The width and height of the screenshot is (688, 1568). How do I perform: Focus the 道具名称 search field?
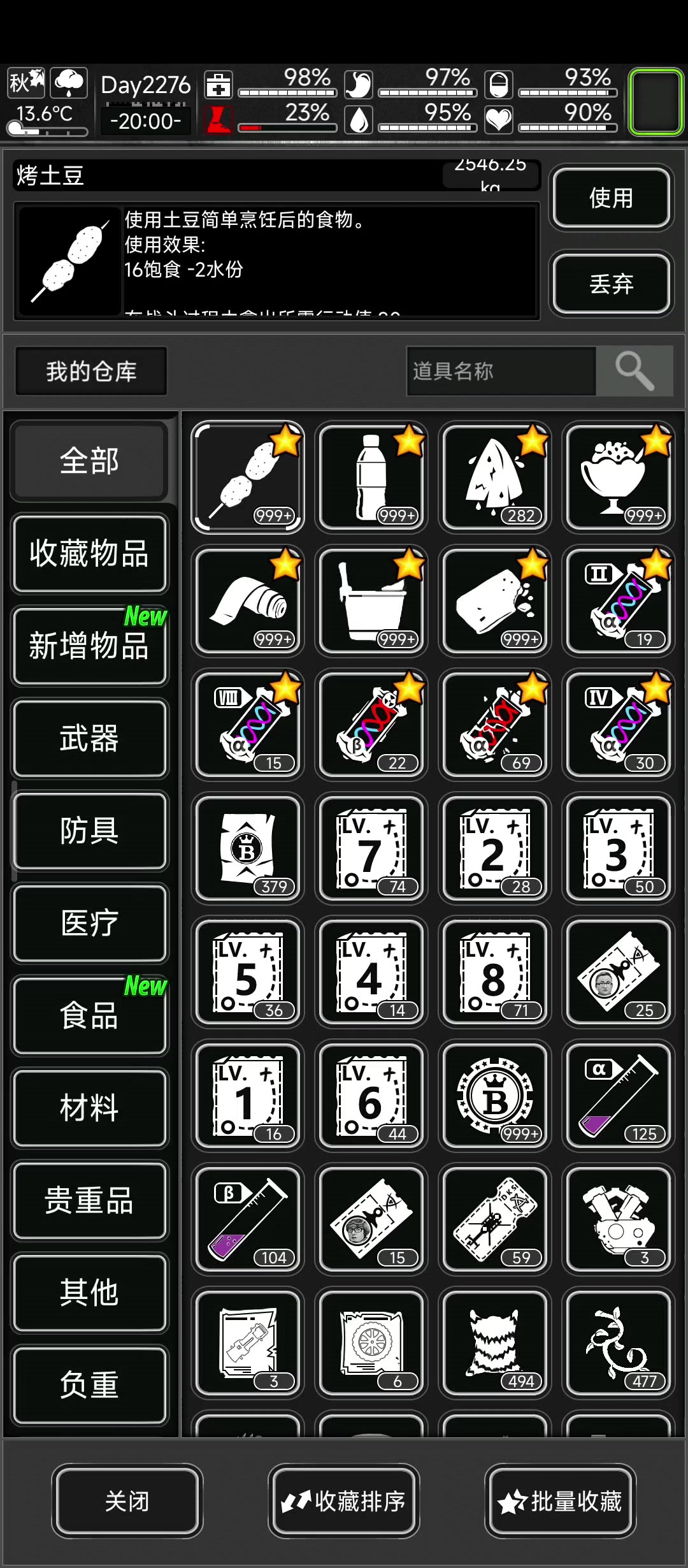pyautogui.click(x=501, y=371)
